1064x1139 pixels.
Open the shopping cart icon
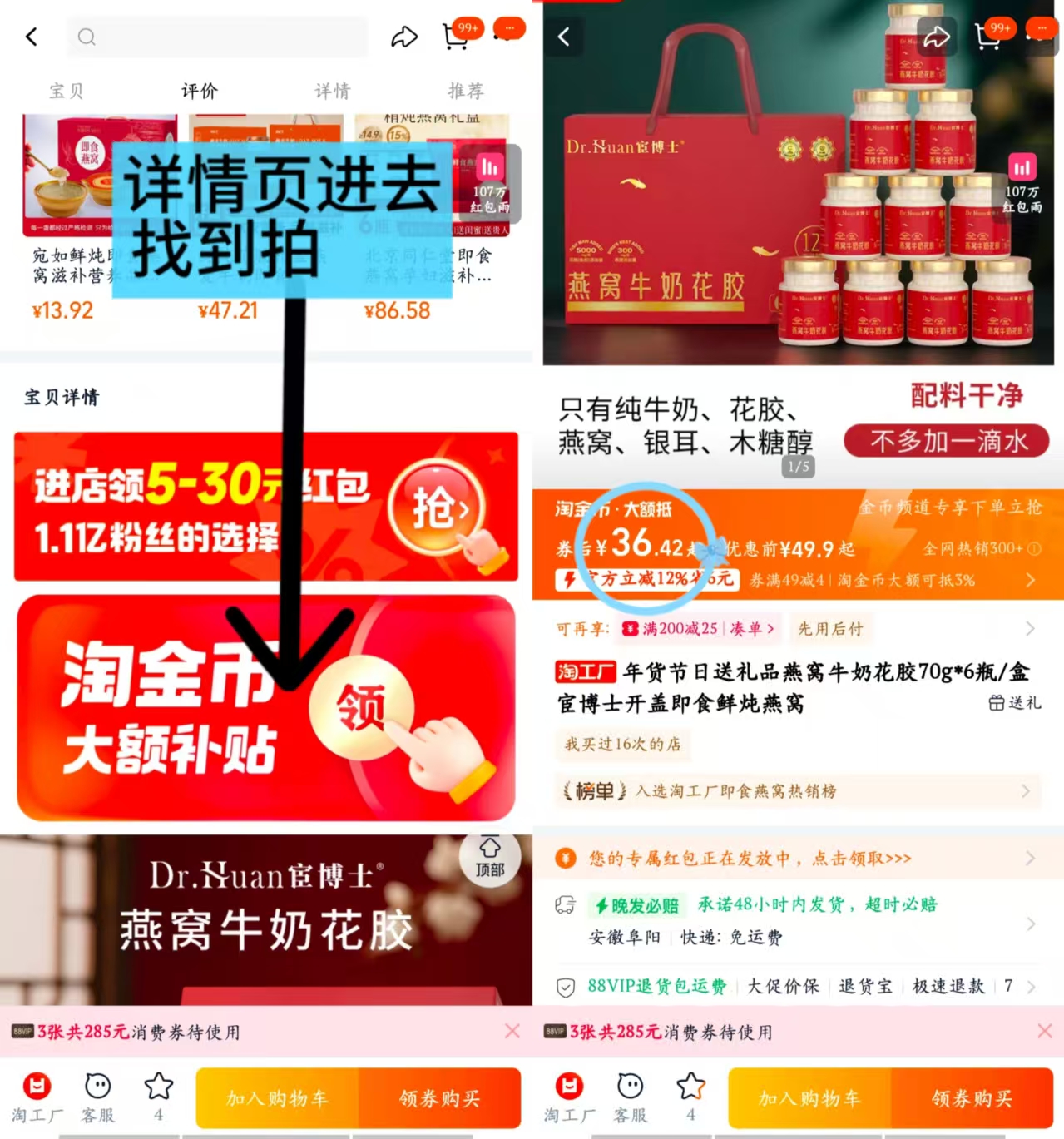click(457, 37)
